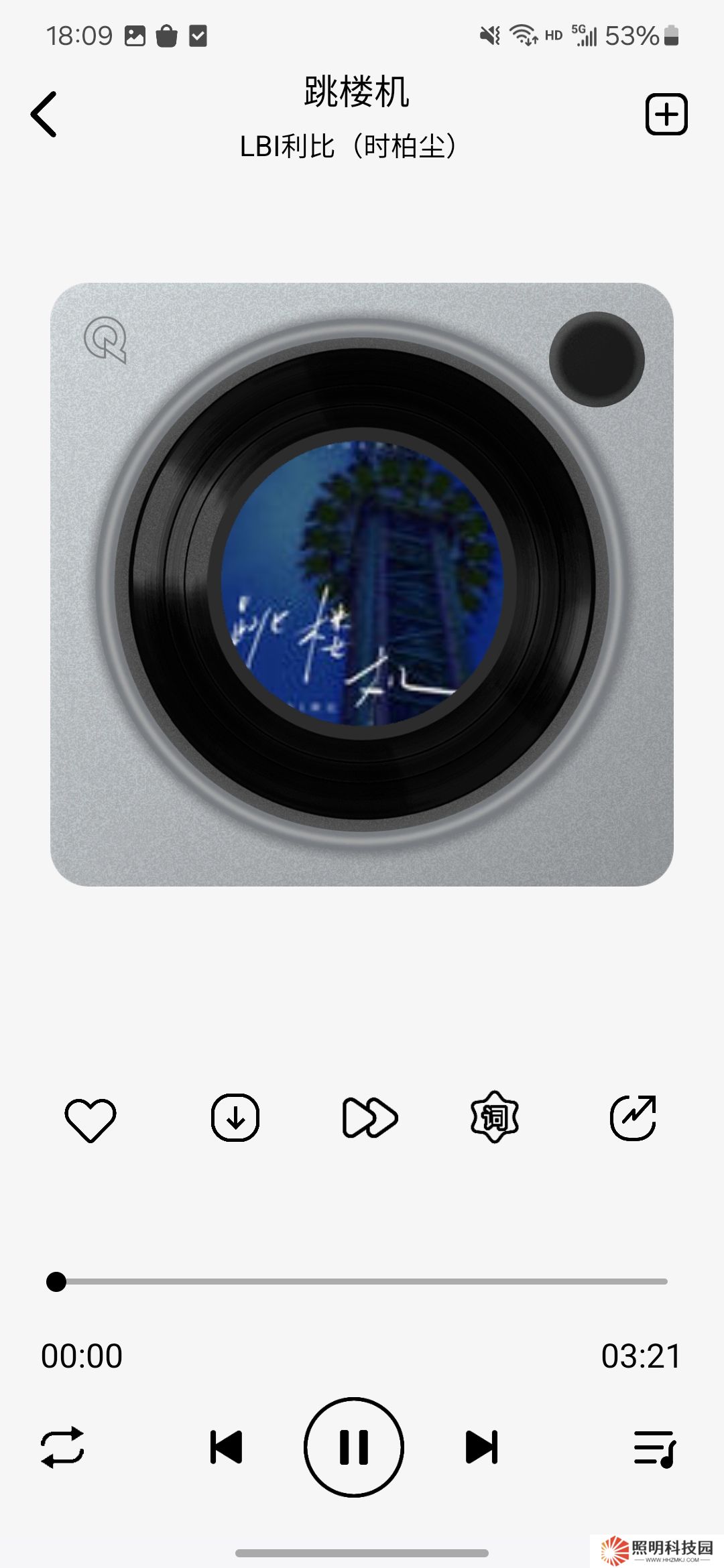Skip to the next track
The height and width of the screenshot is (1568, 724).
[482, 1447]
